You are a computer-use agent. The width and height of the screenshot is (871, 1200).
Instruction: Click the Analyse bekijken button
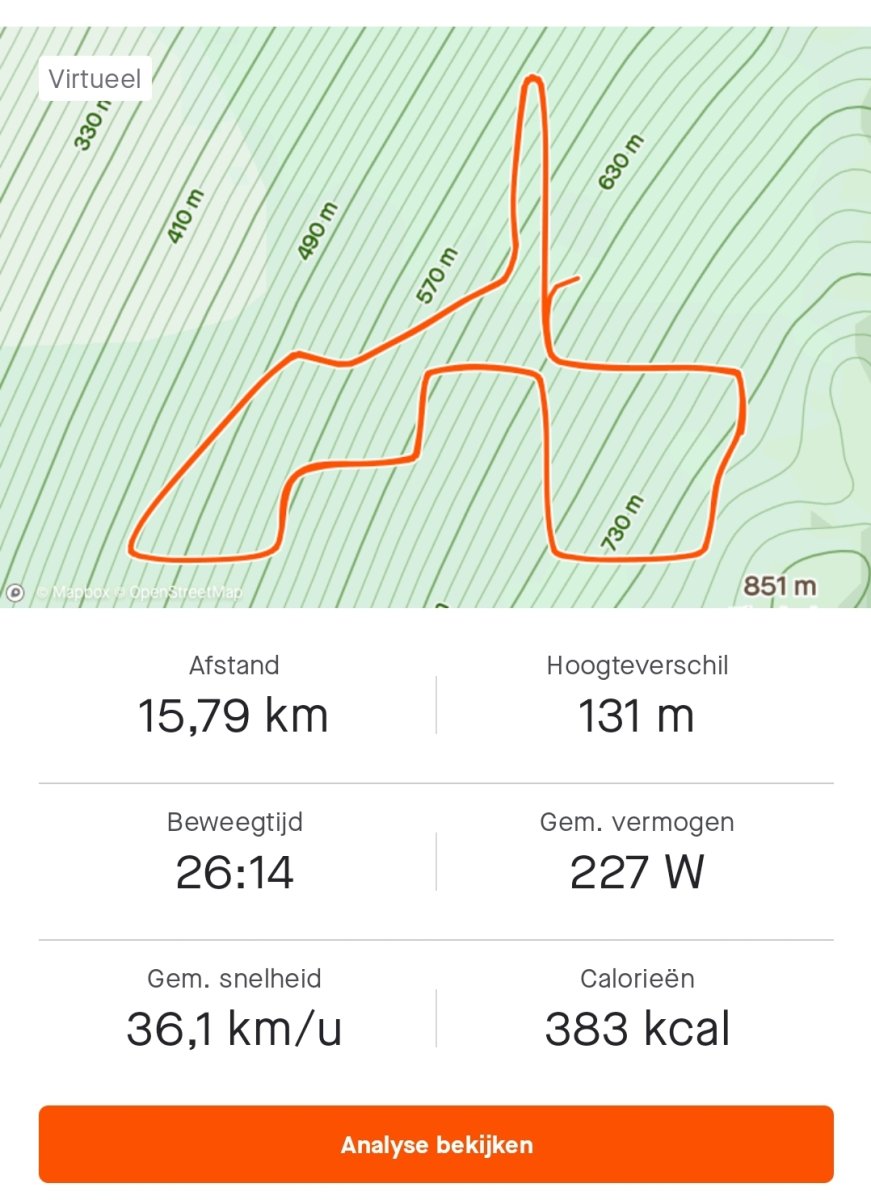coord(435,1143)
